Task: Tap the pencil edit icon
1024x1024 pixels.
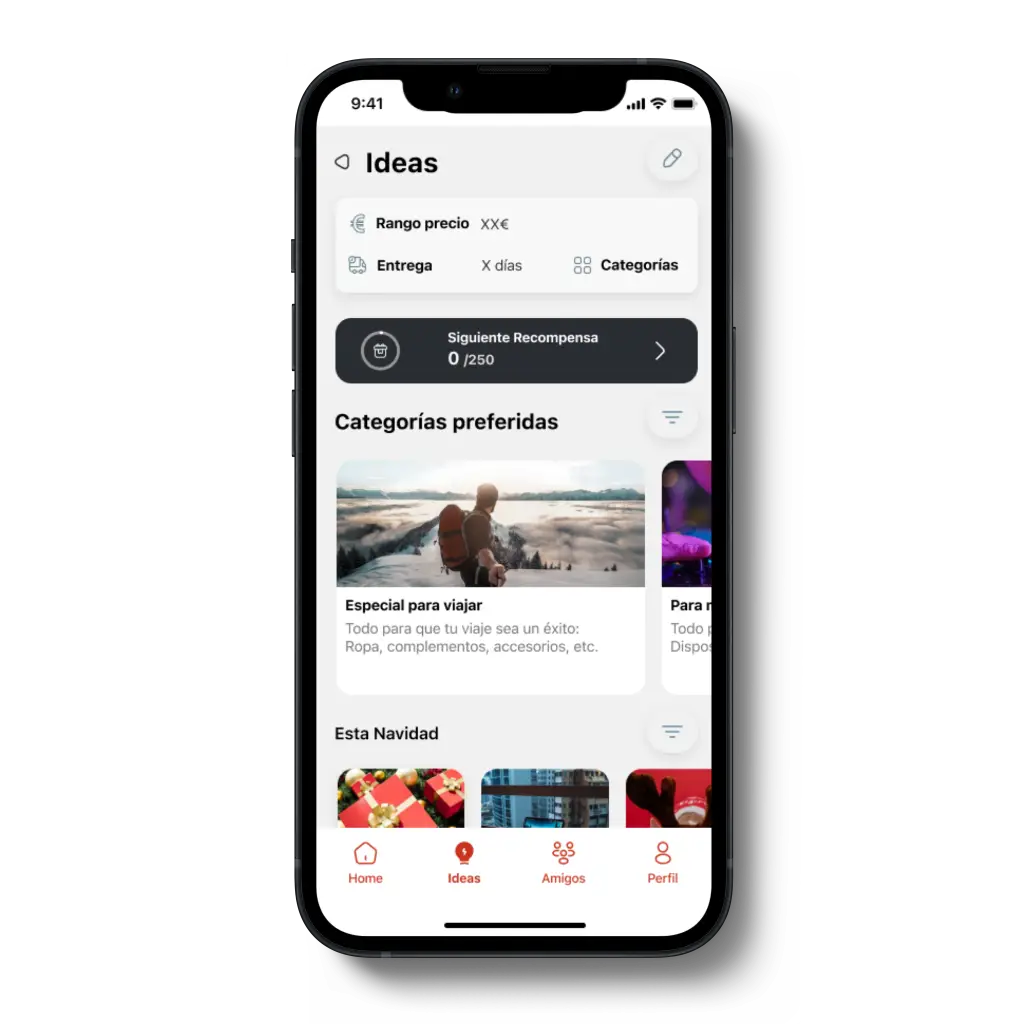Action: coord(672,159)
